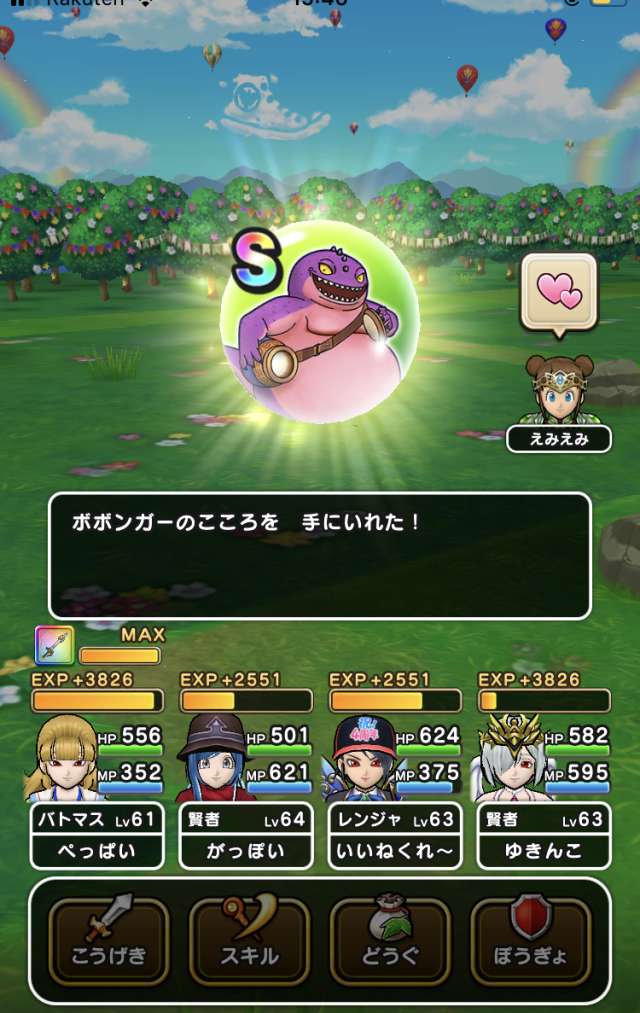Tap the message box to continue
The height and width of the screenshot is (1013, 640).
pyautogui.click(x=320, y=556)
